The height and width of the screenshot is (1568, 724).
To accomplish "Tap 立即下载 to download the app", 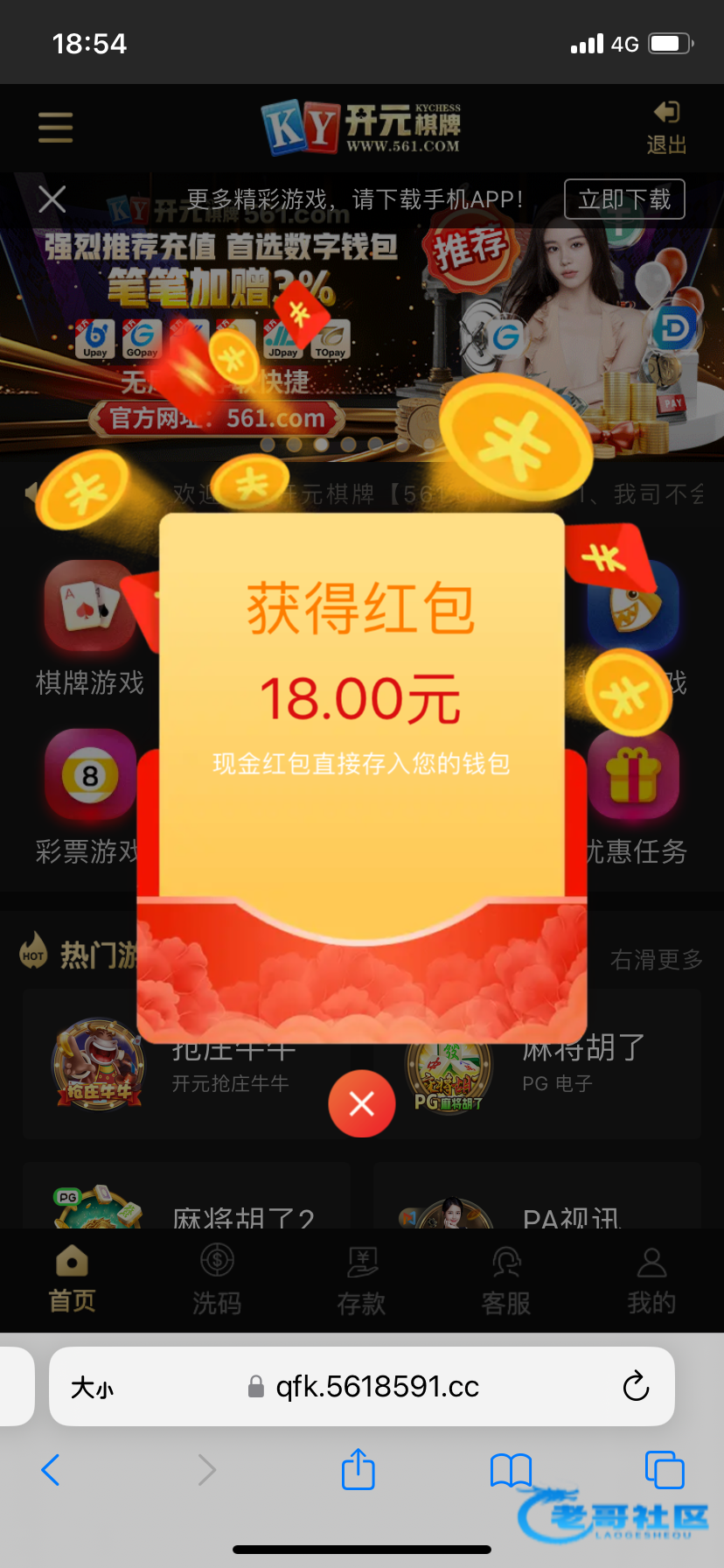I will [624, 199].
